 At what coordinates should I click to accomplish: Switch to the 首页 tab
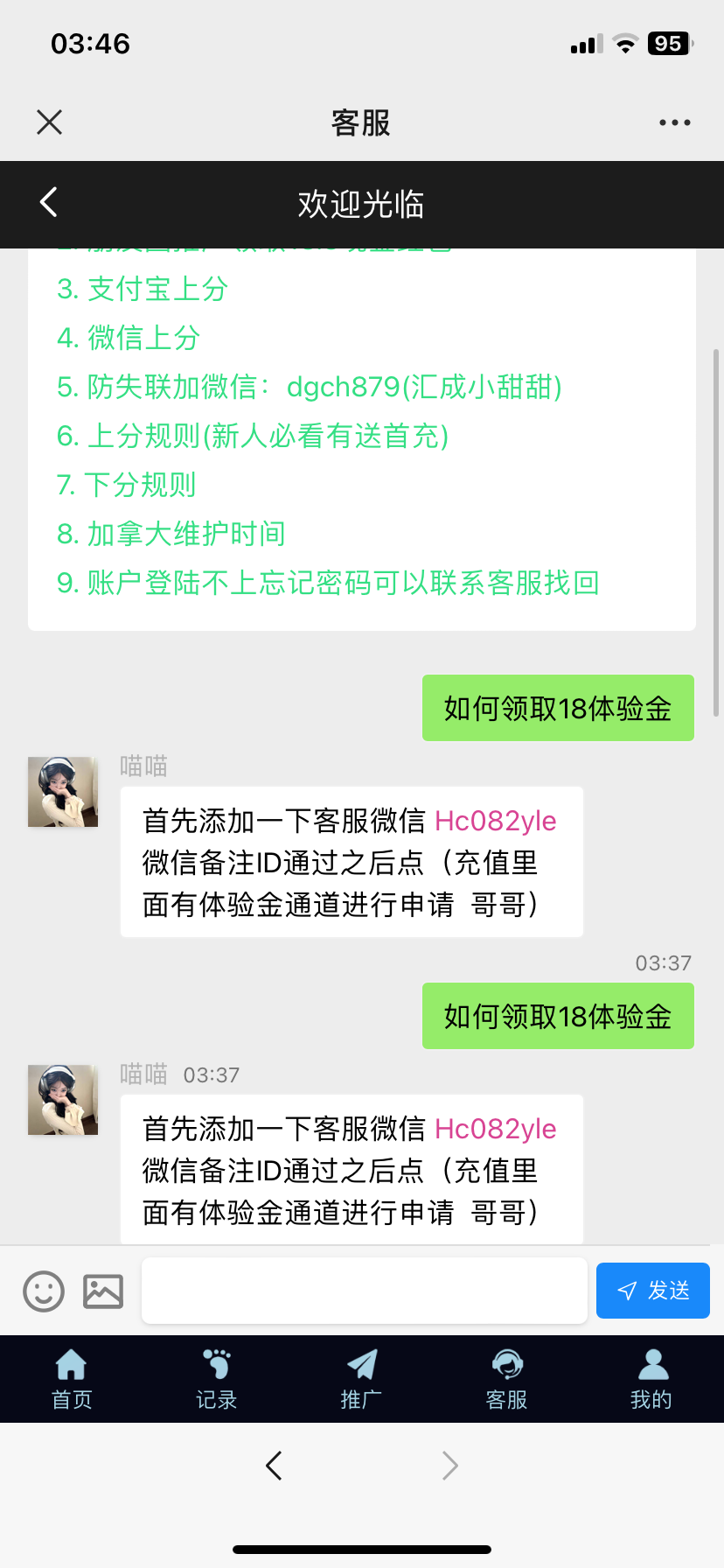pos(72,1379)
